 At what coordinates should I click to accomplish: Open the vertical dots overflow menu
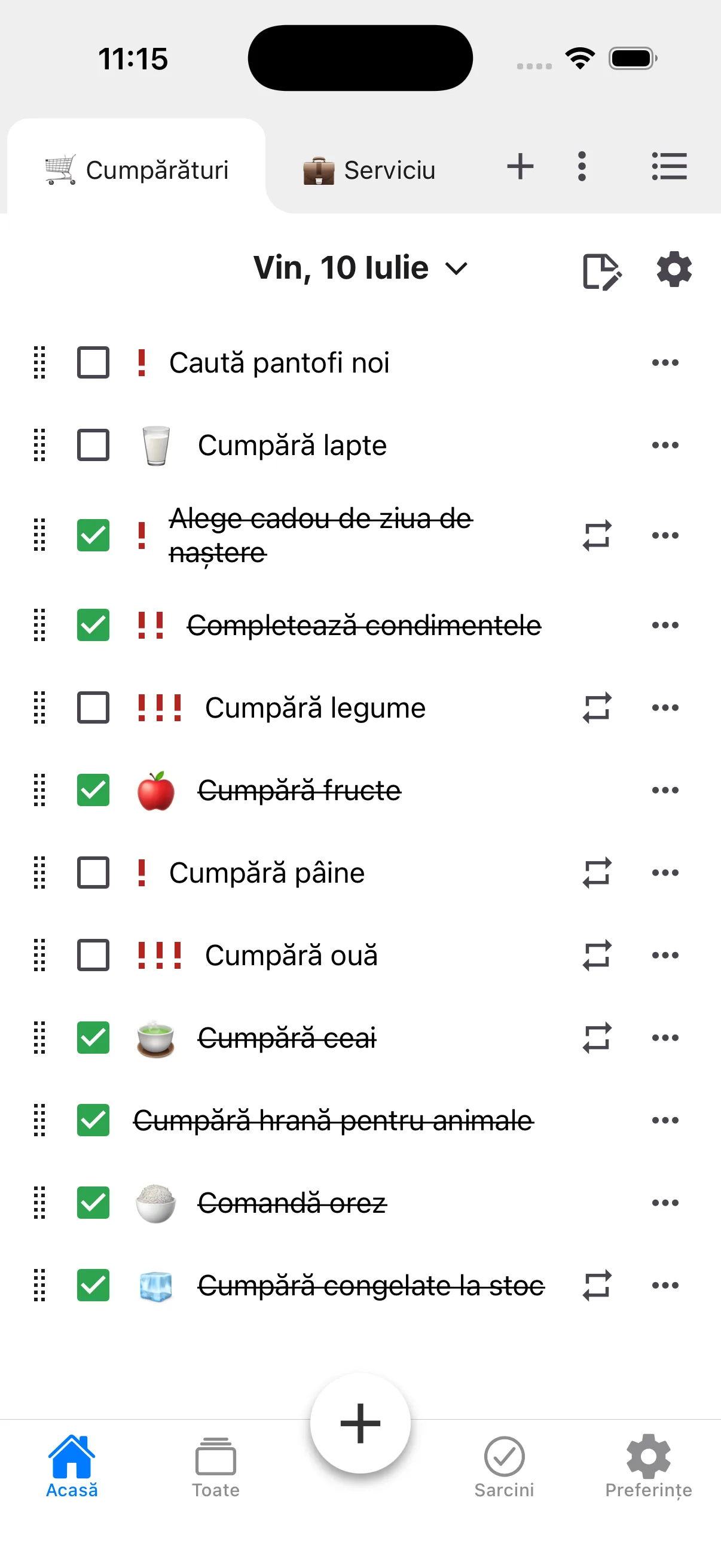pos(582,167)
